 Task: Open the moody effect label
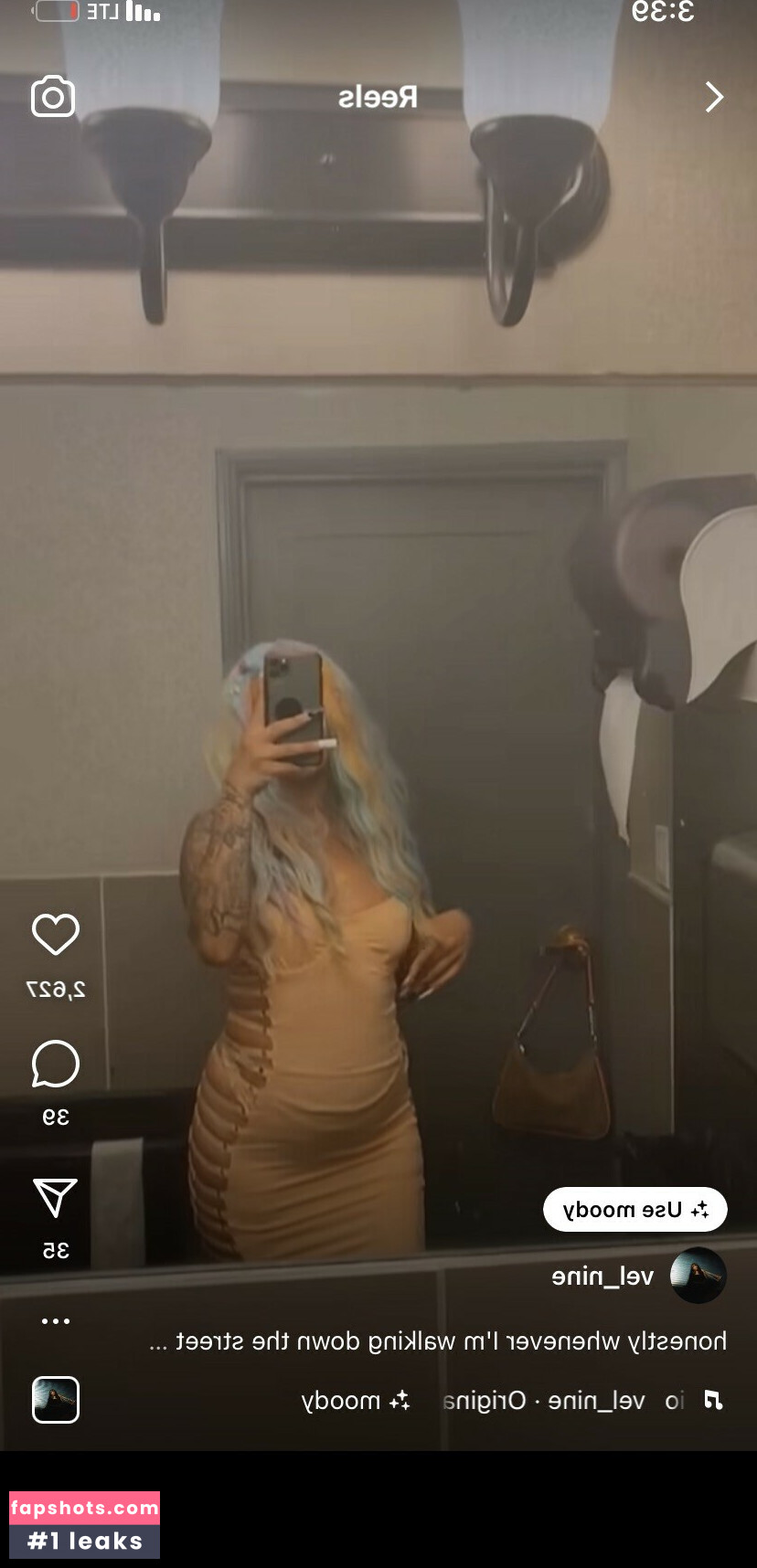pyautogui.click(x=356, y=1401)
